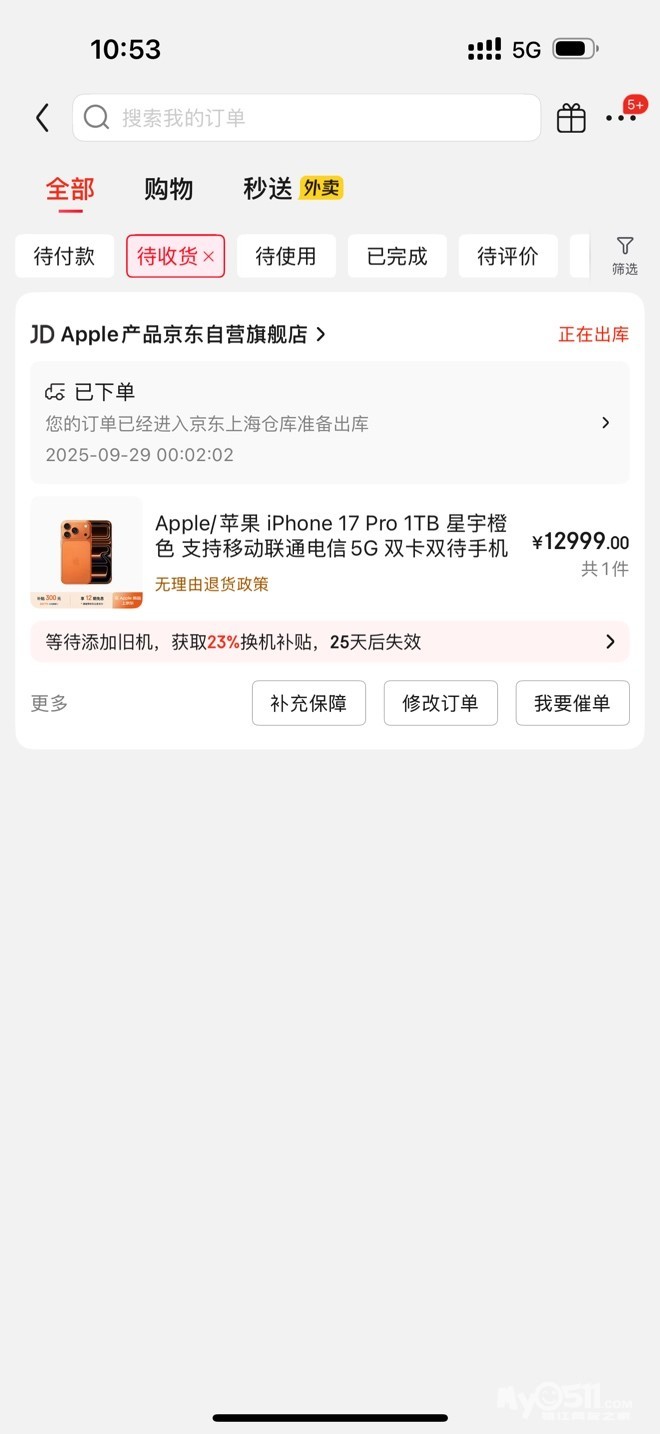This screenshot has width=660, height=1434.
Task: Select the 已完成 filter chip
Action: coord(397,256)
